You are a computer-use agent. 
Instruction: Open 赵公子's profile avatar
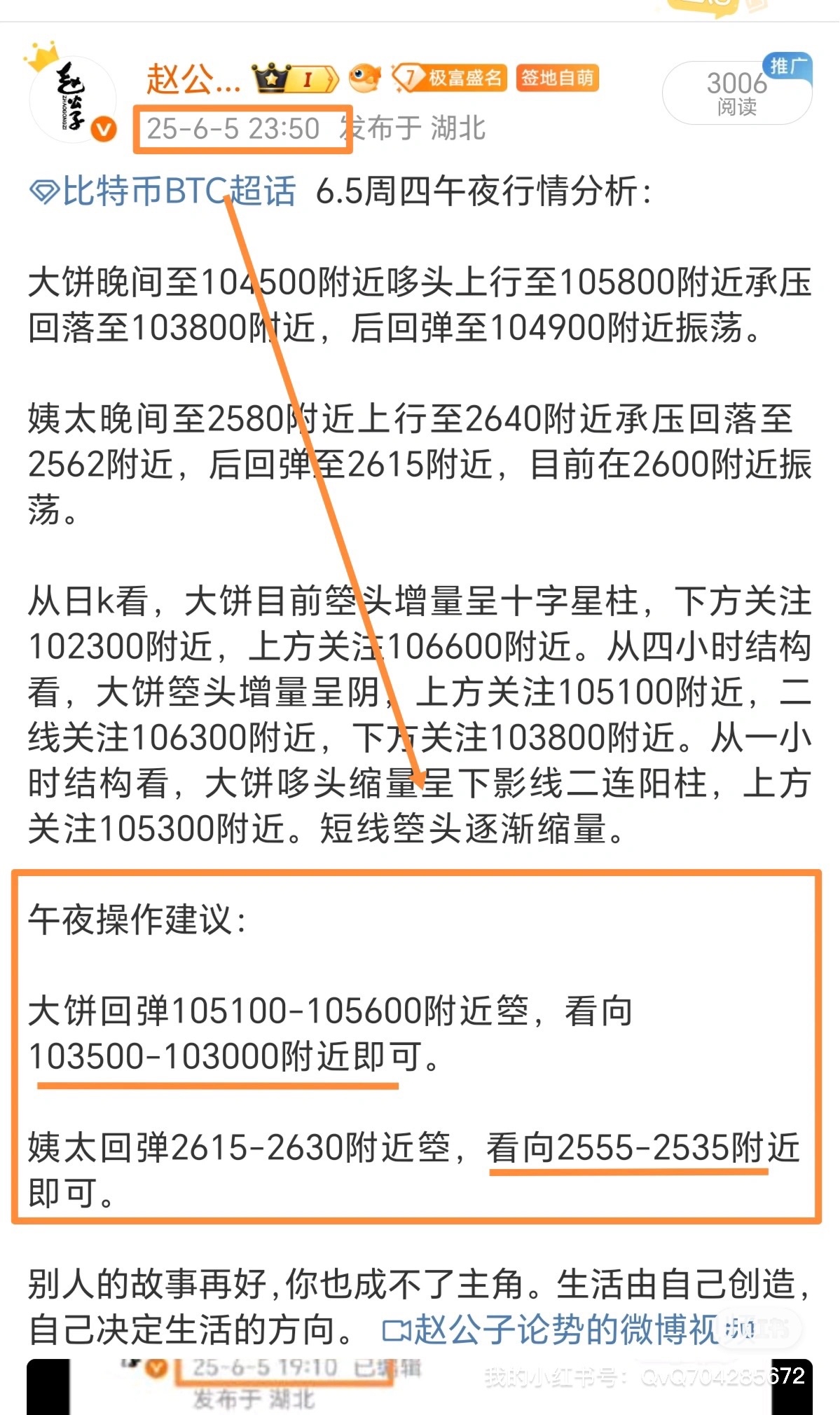click(x=73, y=100)
